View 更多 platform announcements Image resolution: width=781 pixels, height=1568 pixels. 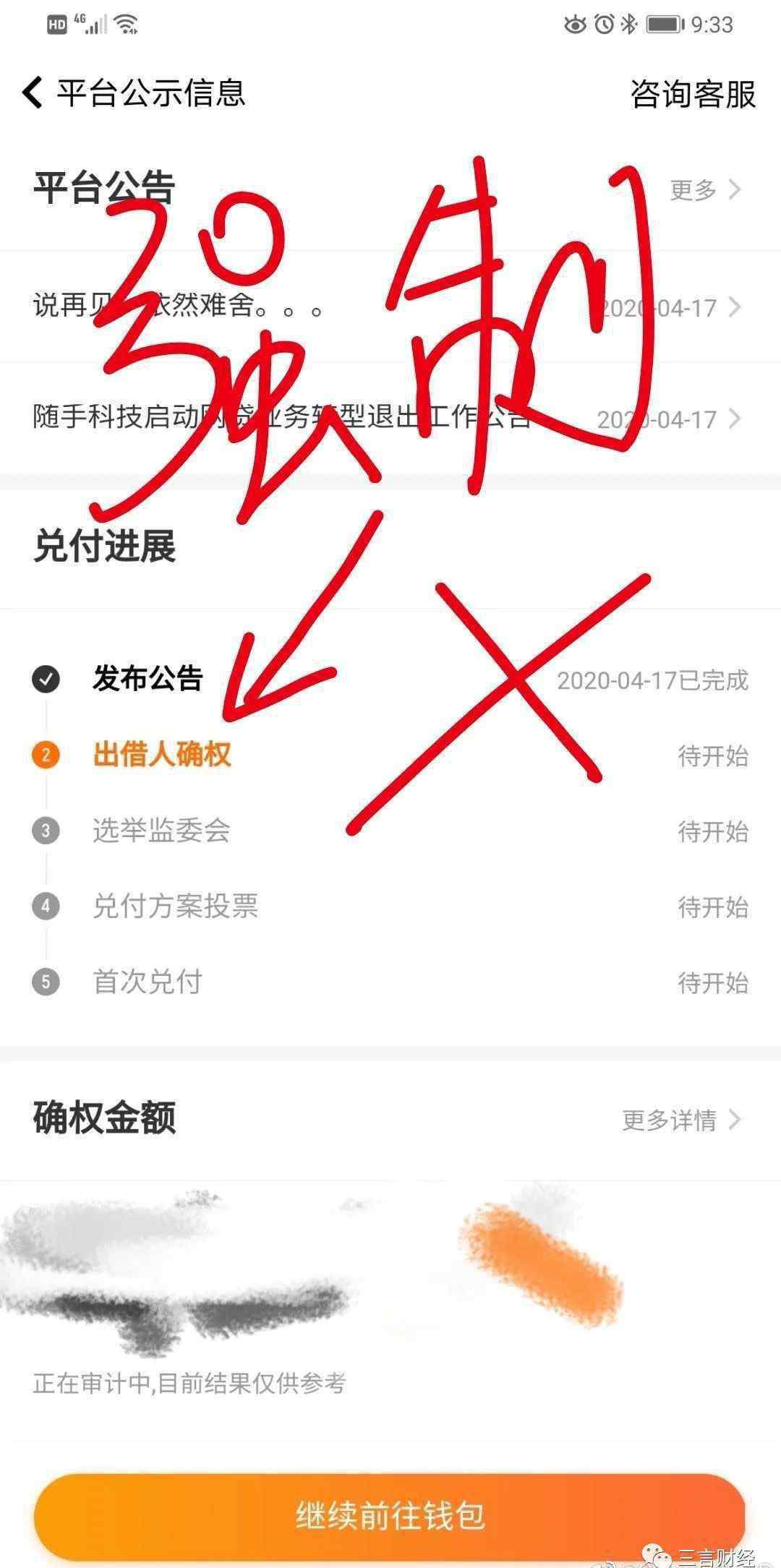[704, 189]
